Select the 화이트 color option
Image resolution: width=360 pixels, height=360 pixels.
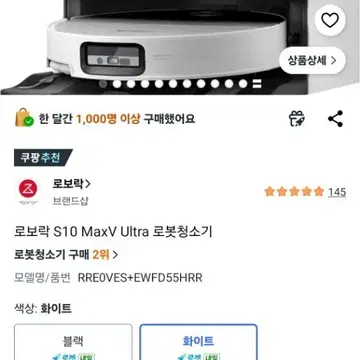coord(198,342)
